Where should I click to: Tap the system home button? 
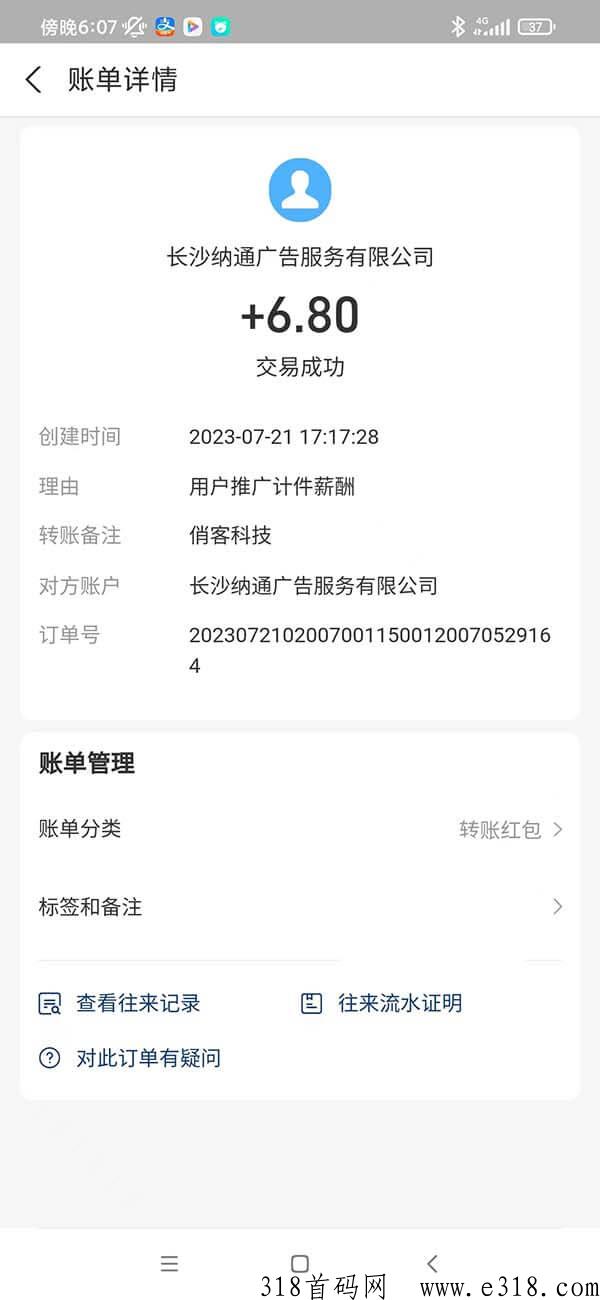coord(300,1263)
